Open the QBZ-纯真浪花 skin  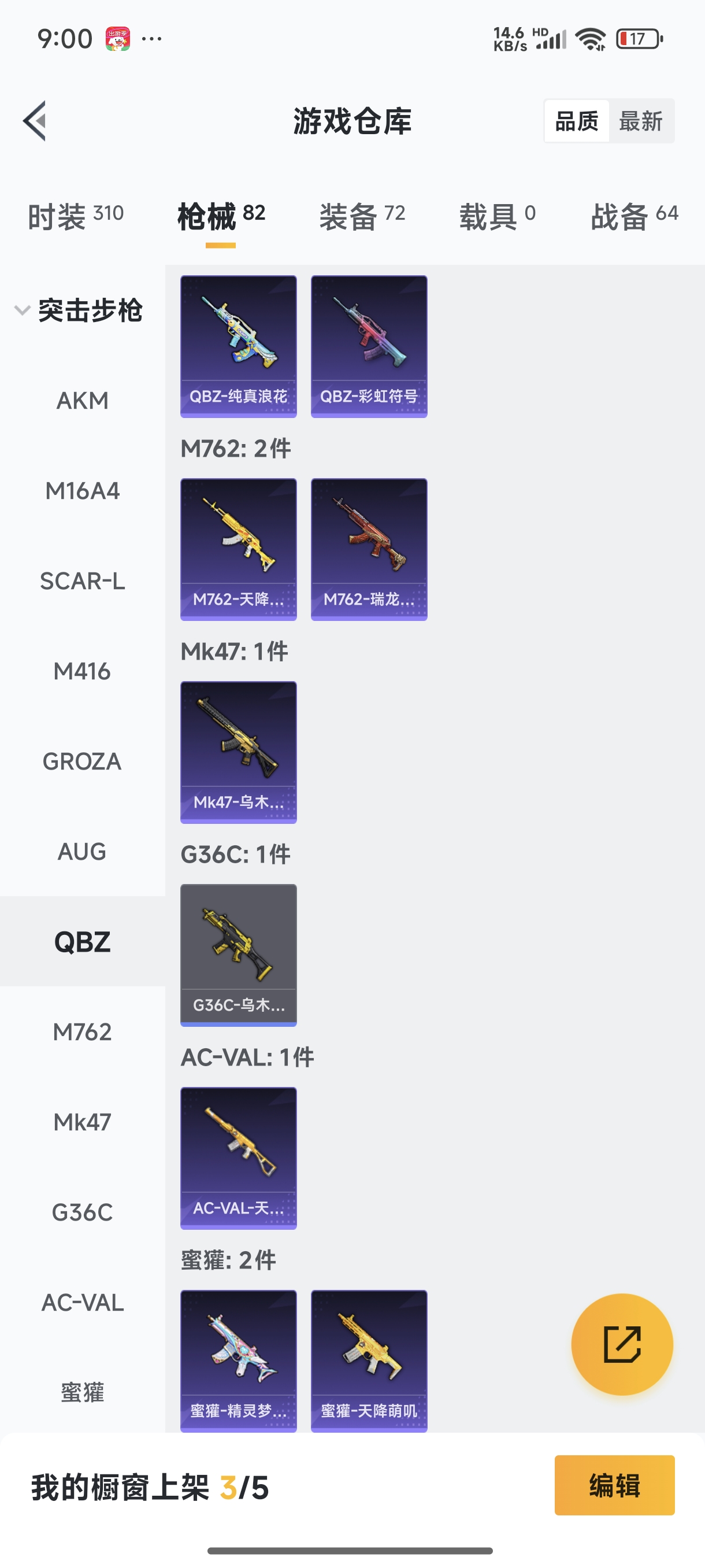(x=239, y=346)
